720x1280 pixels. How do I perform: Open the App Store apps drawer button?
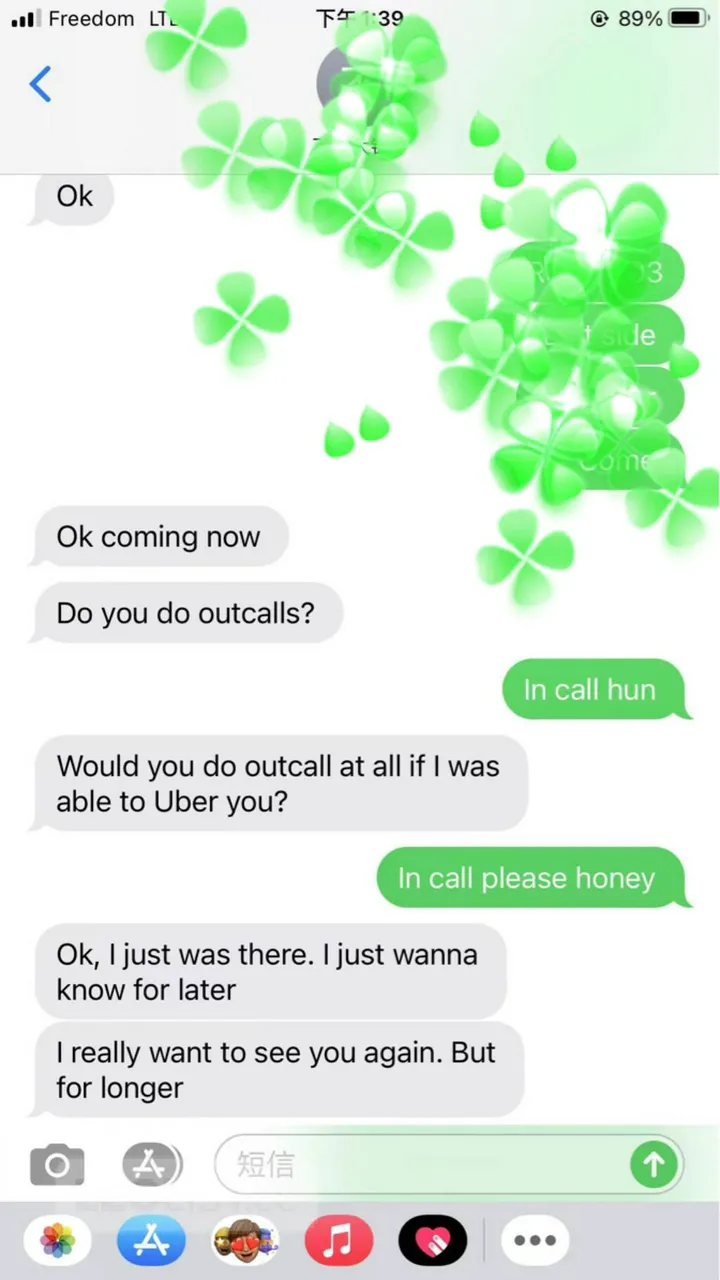(152, 1165)
